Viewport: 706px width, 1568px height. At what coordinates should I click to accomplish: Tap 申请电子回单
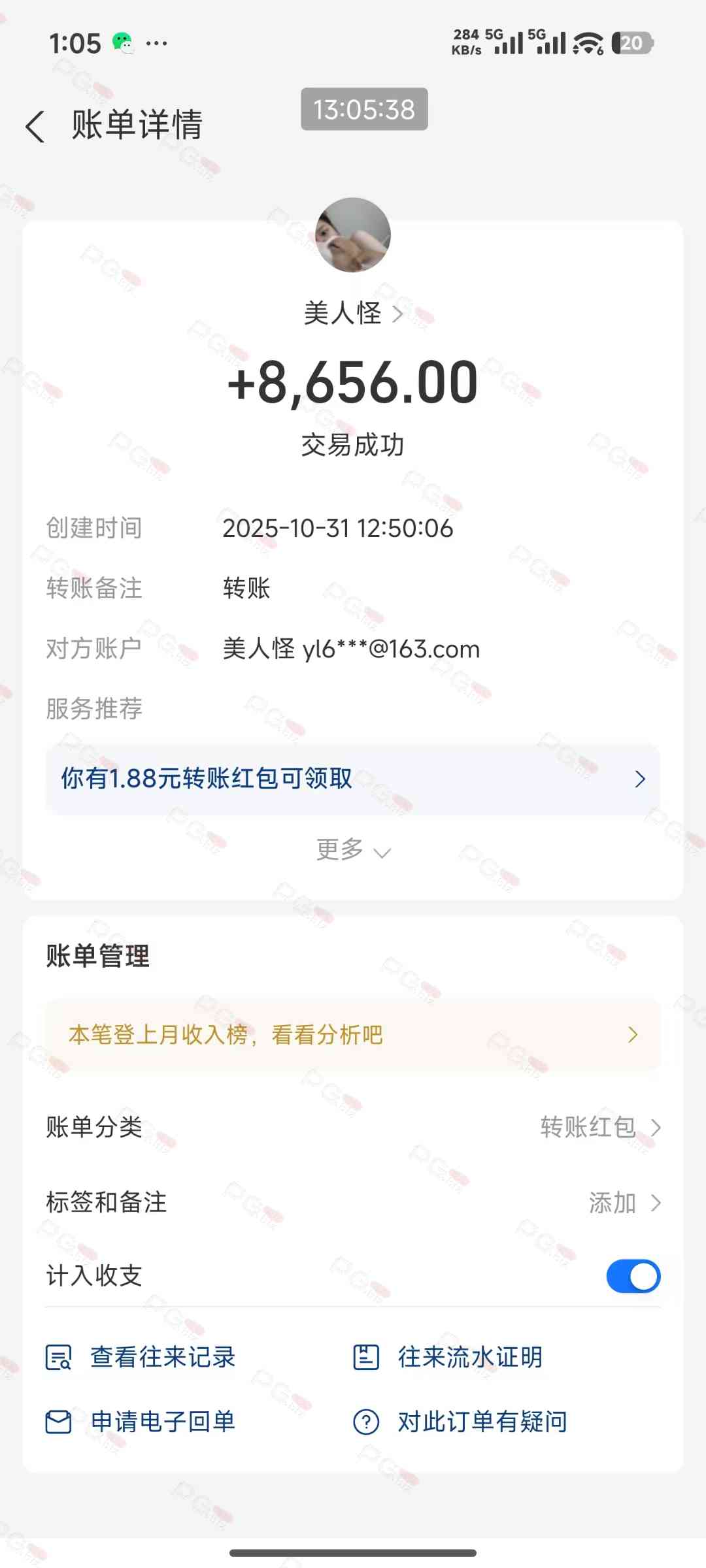[x=141, y=1422]
